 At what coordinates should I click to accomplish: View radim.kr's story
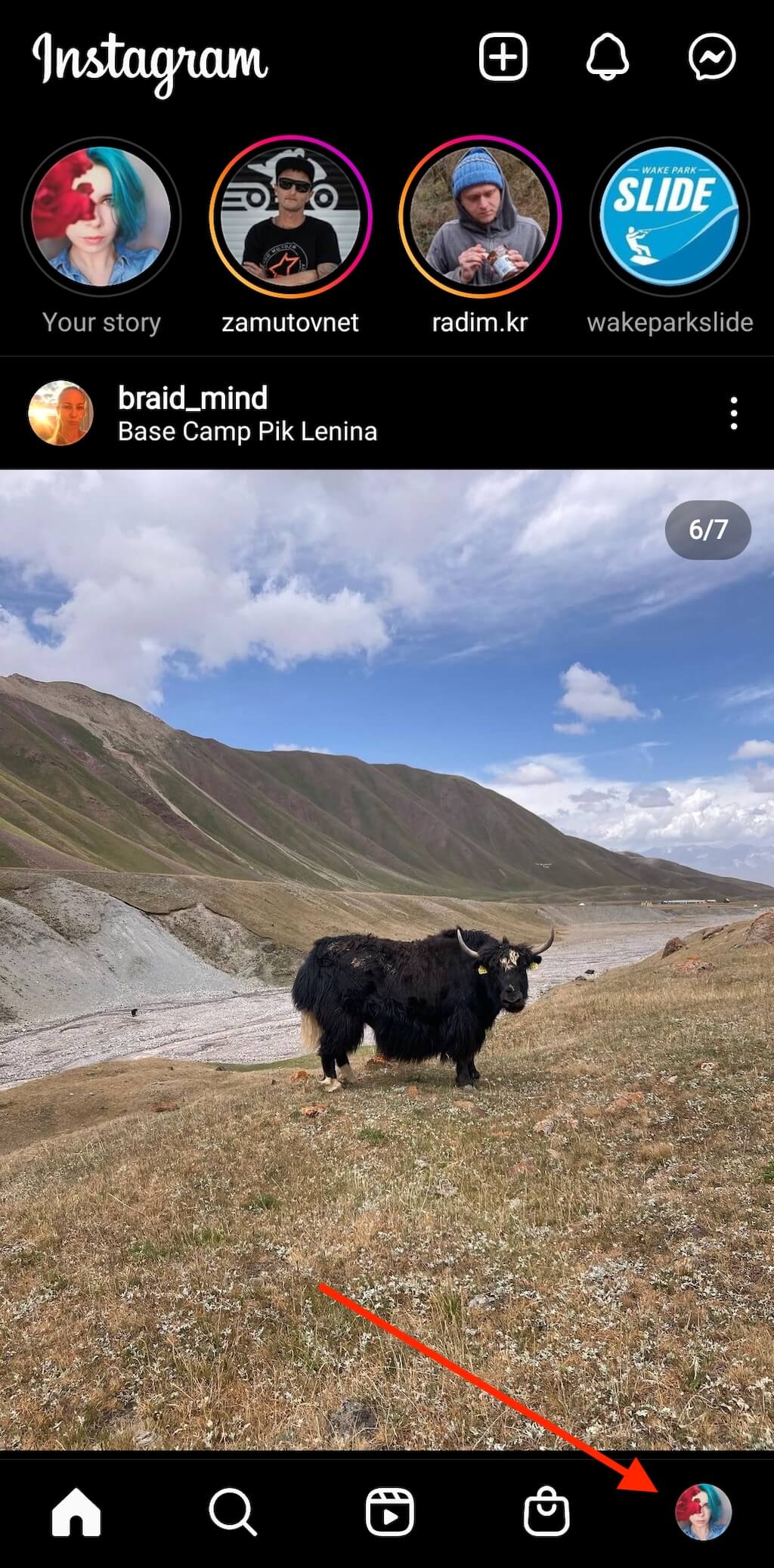pos(480,216)
